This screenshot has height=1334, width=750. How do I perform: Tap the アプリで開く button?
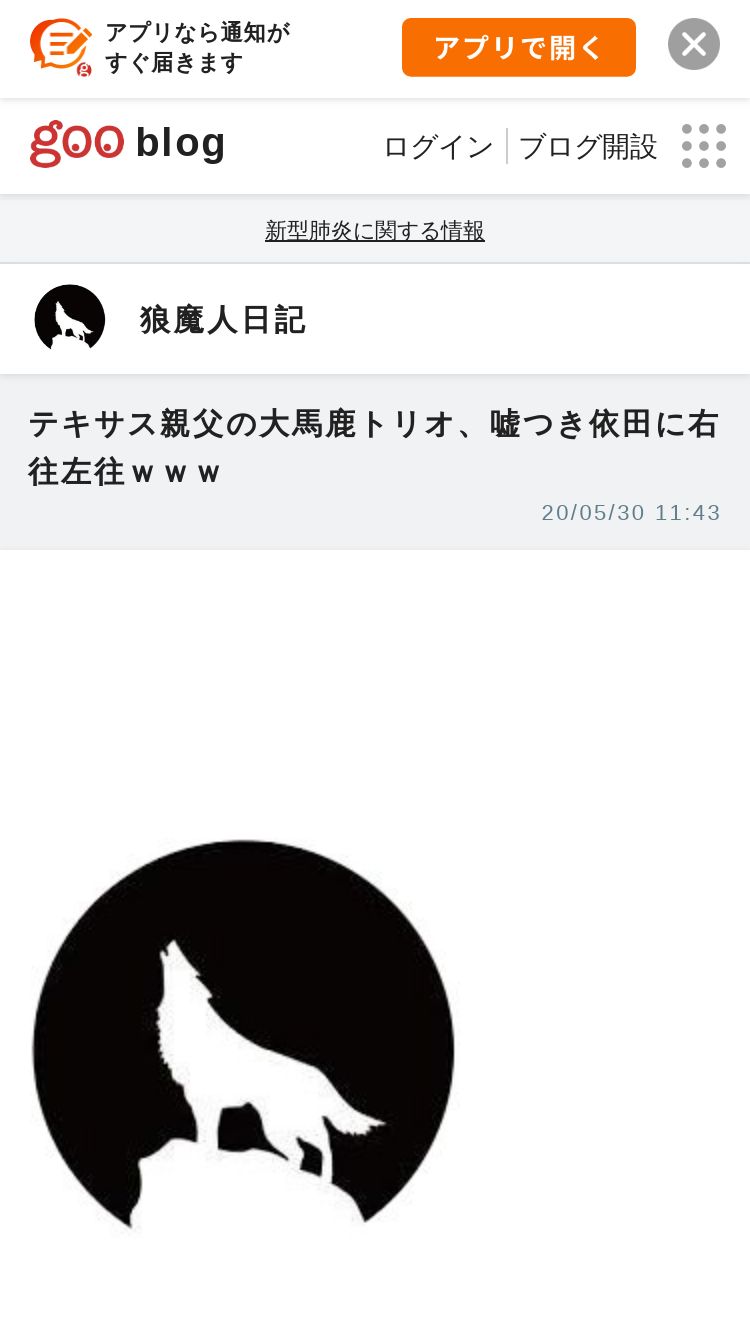tap(518, 47)
